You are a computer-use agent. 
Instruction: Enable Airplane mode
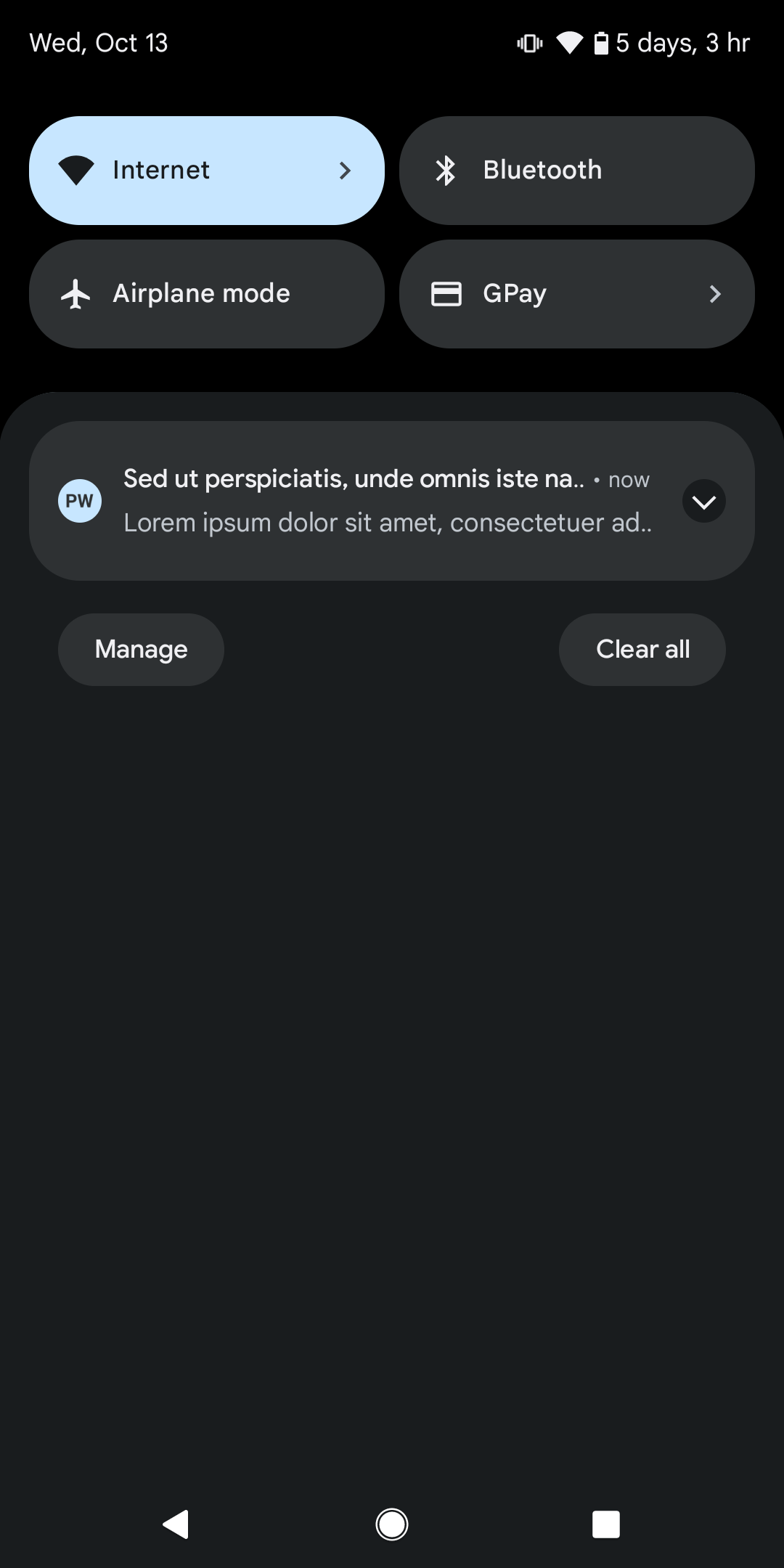tap(207, 294)
